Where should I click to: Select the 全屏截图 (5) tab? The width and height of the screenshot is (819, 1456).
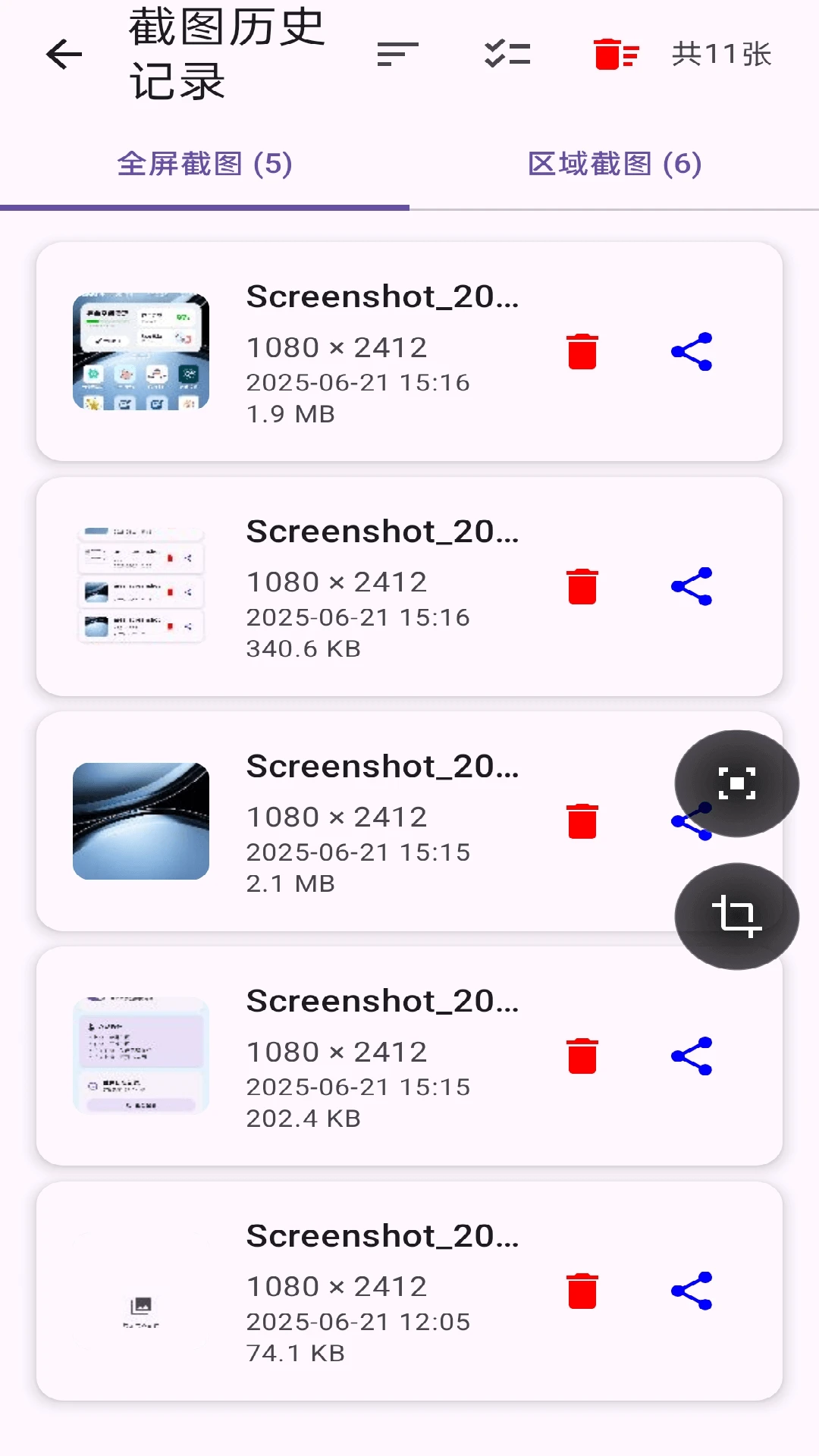tap(205, 163)
